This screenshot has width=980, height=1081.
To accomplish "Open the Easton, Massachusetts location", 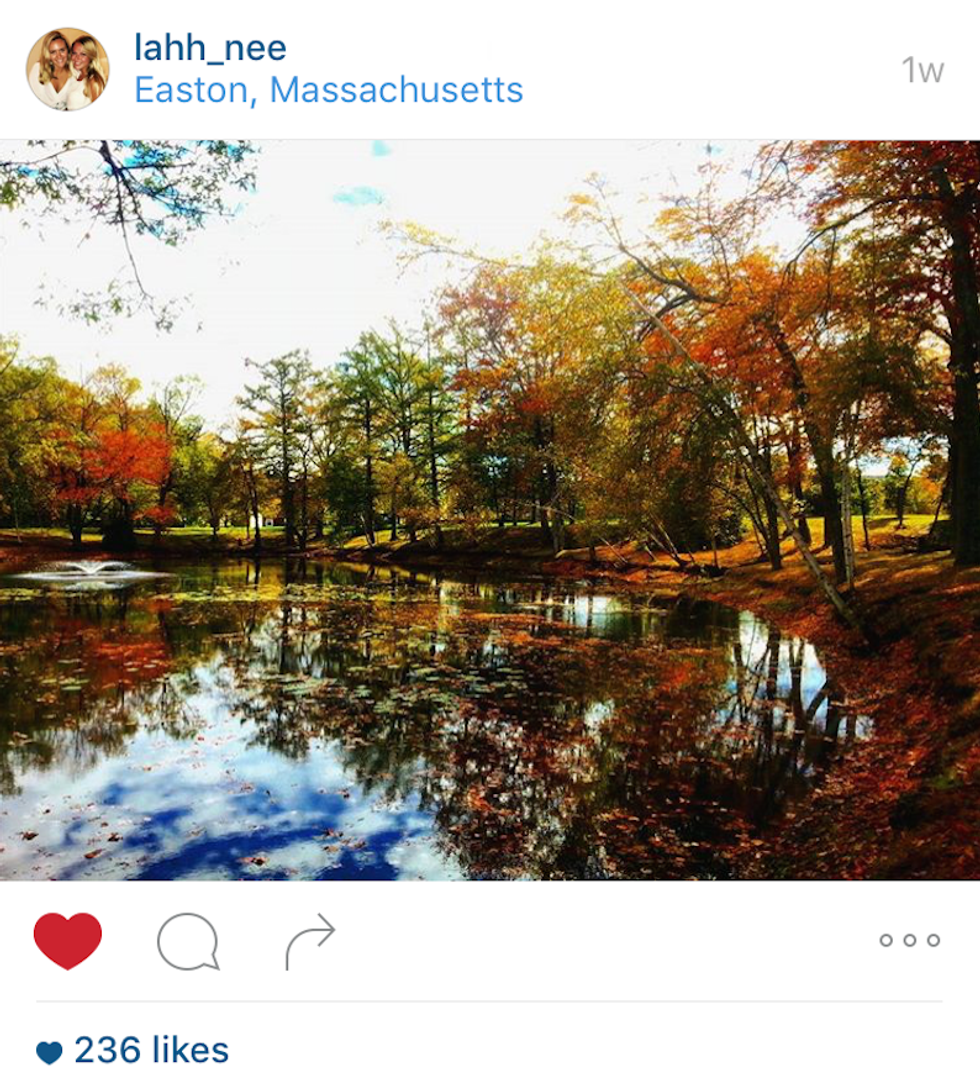I will [328, 90].
